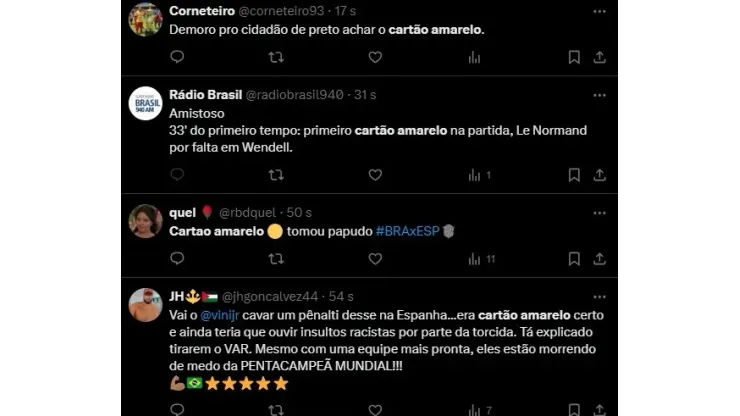Viewport: 740px width, 416px height.
Task: Retweet quel's cartao amarelo post
Action: click(x=276, y=258)
